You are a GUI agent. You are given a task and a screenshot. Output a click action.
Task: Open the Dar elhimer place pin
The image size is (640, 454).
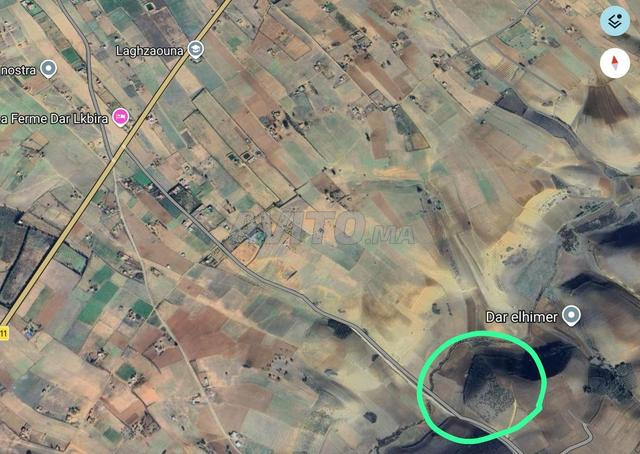(x=571, y=316)
